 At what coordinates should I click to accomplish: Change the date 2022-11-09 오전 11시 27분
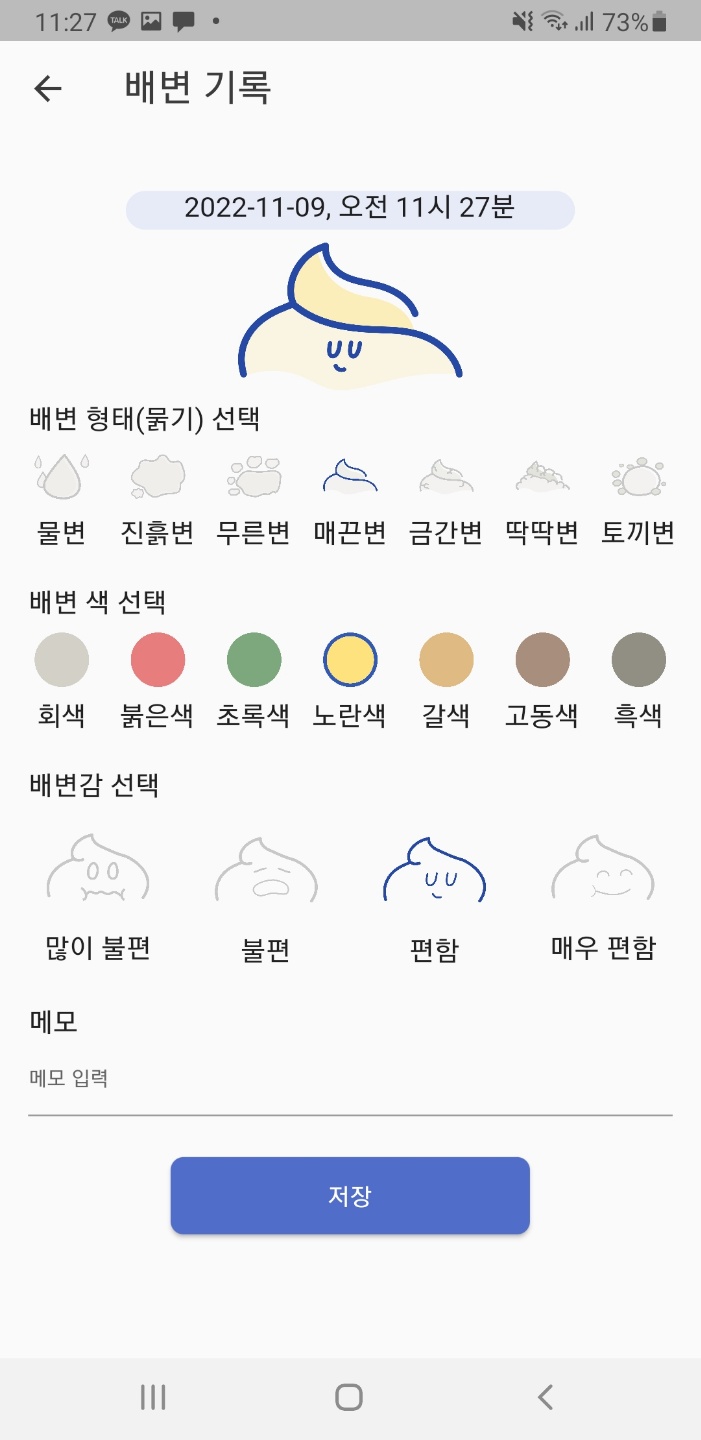pyautogui.click(x=350, y=209)
